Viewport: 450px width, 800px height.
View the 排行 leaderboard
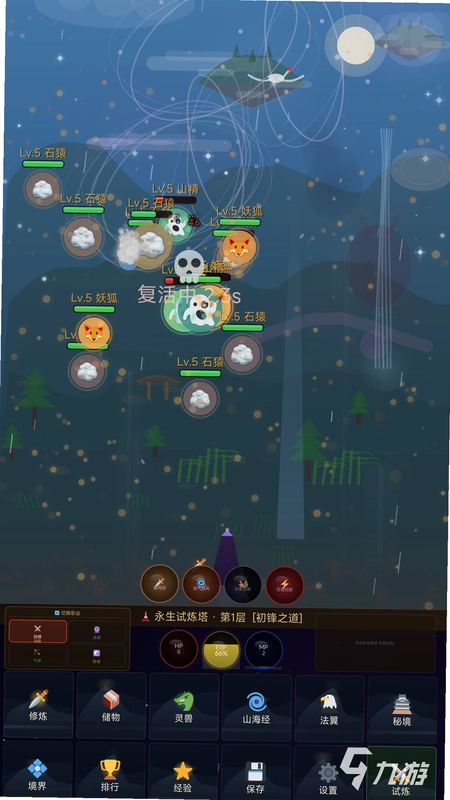coord(111,771)
